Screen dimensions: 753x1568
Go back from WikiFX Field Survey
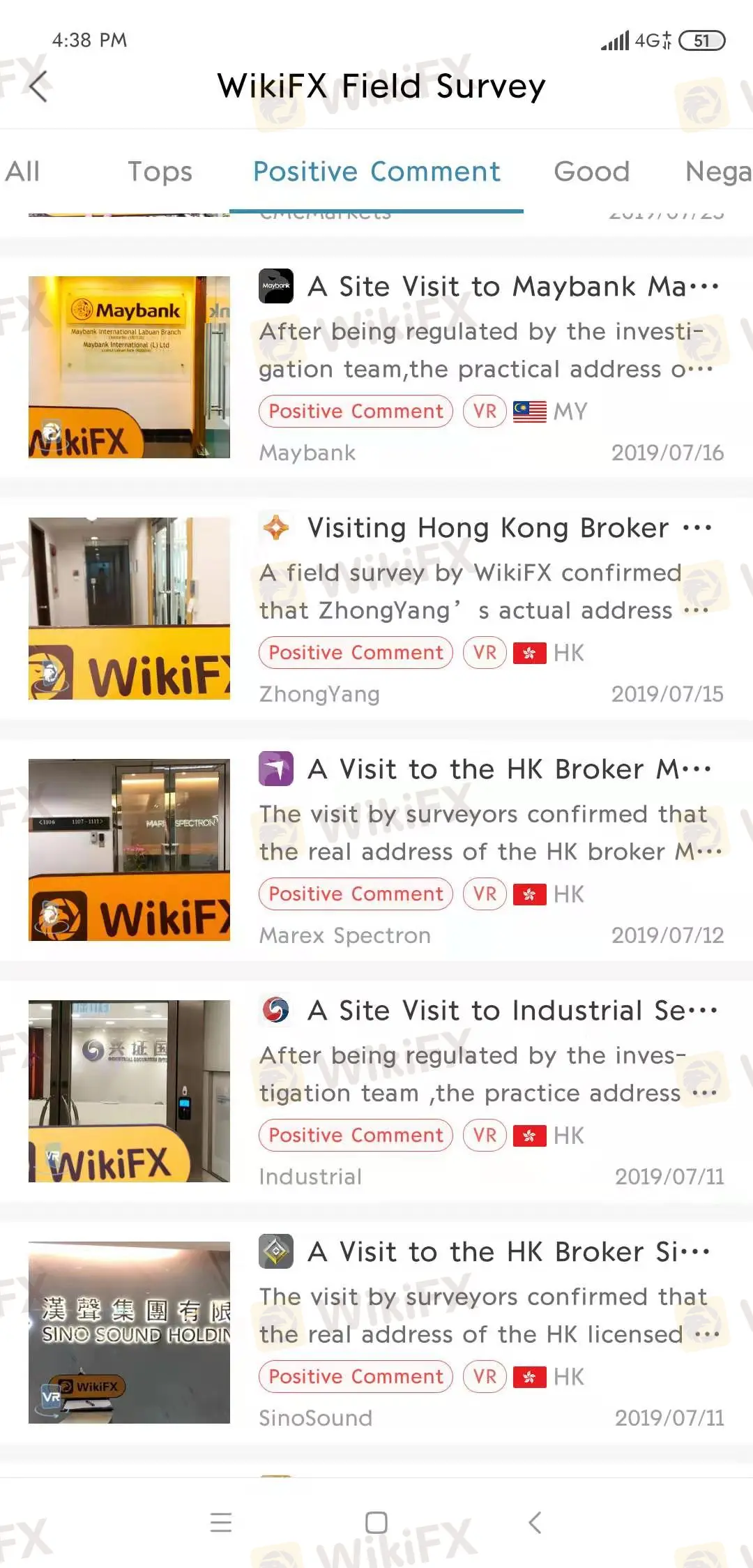tap(39, 86)
